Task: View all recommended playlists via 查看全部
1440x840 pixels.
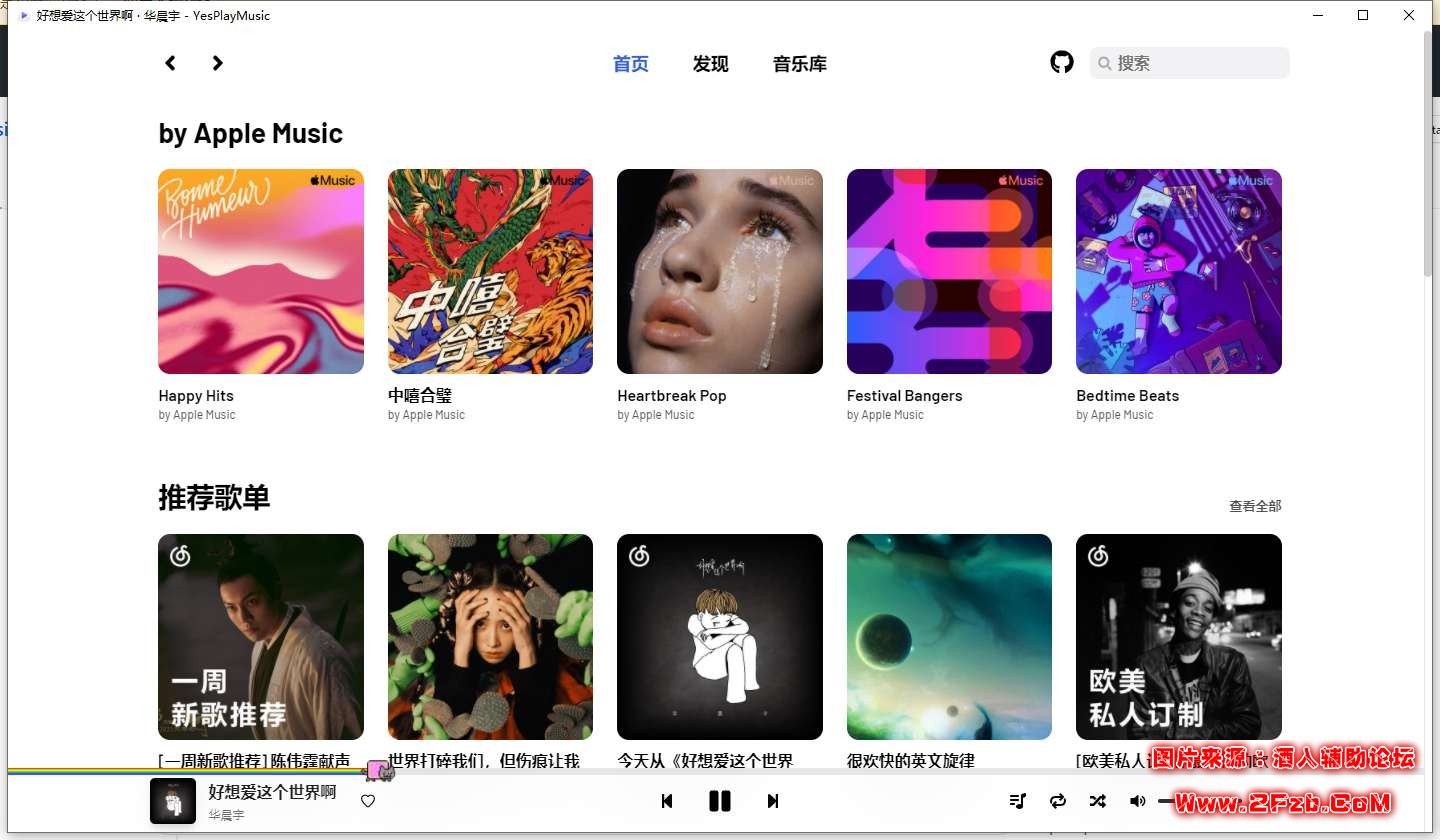Action: click(x=1254, y=506)
